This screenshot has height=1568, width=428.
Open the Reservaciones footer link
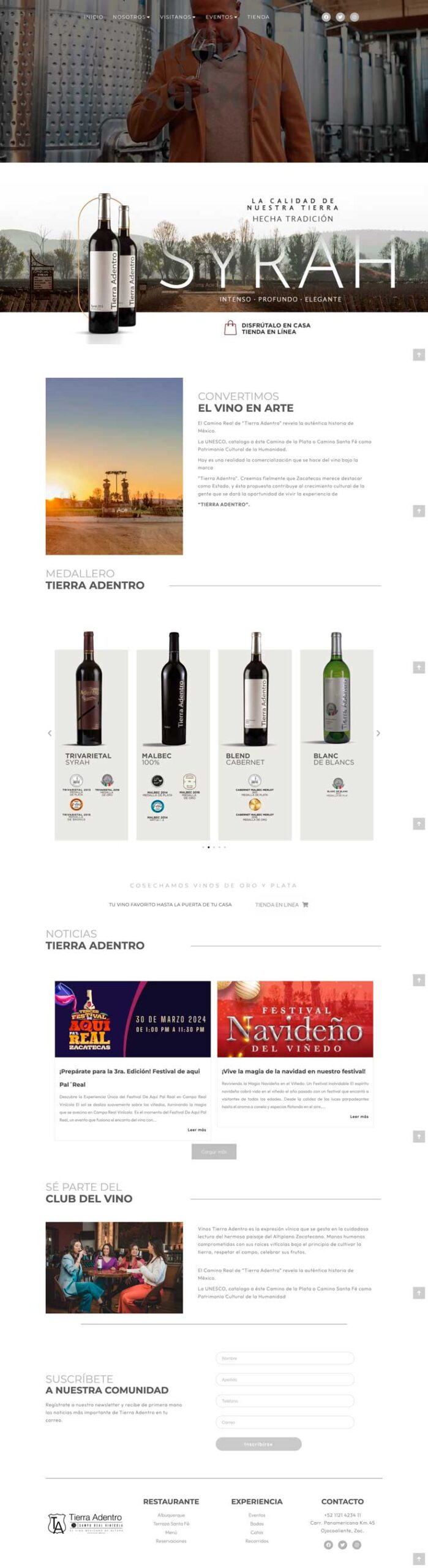(x=171, y=1541)
